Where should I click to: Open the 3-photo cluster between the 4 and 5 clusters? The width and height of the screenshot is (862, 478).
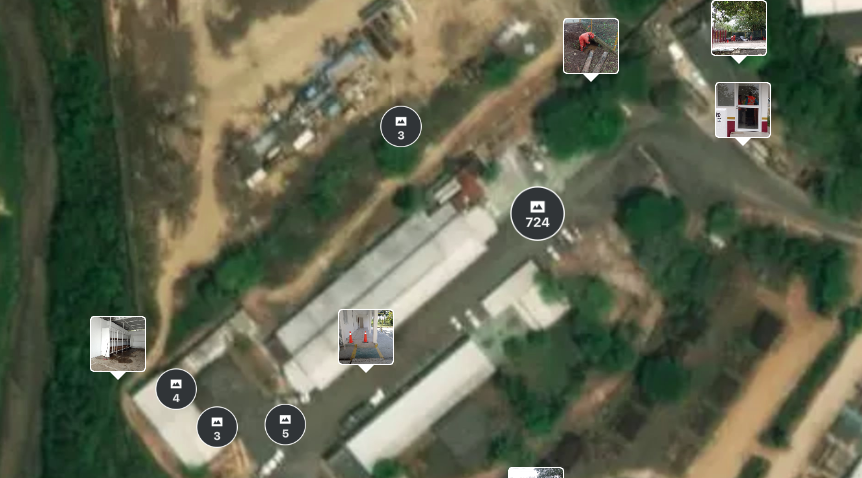tap(217, 427)
